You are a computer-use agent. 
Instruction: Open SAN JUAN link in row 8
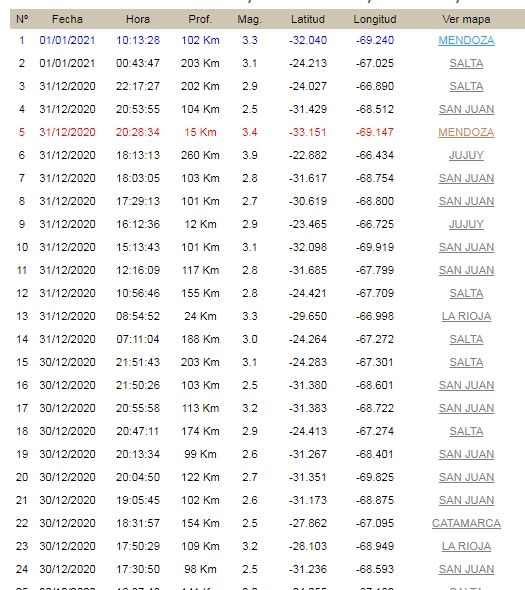click(x=466, y=201)
